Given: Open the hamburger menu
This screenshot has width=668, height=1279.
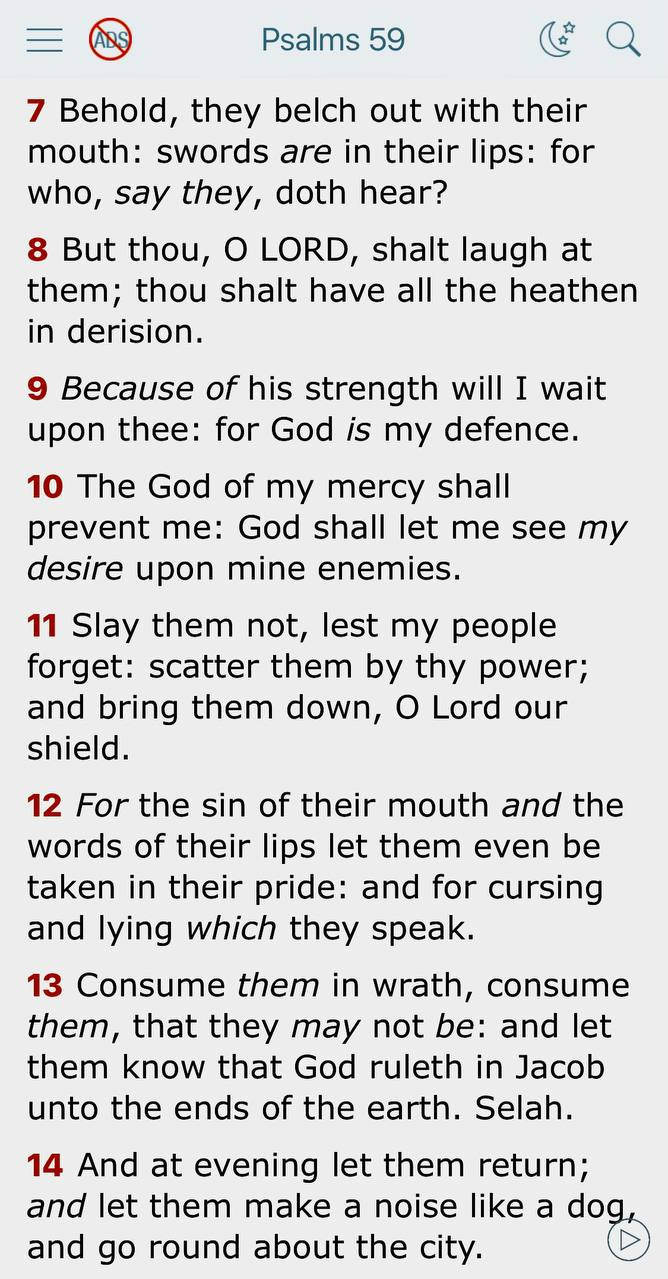Looking at the screenshot, I should (x=44, y=40).
